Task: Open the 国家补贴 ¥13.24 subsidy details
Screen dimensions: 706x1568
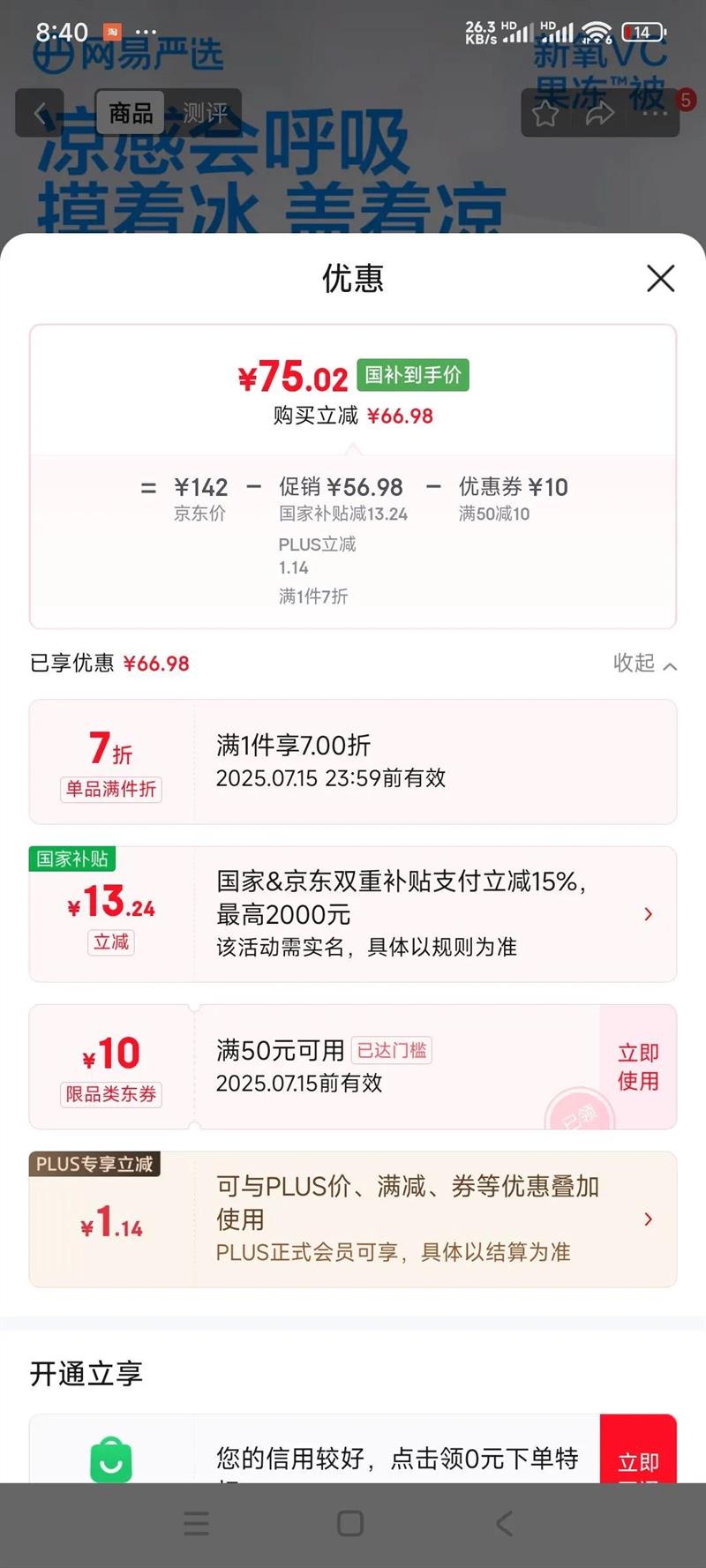Action: [648, 914]
